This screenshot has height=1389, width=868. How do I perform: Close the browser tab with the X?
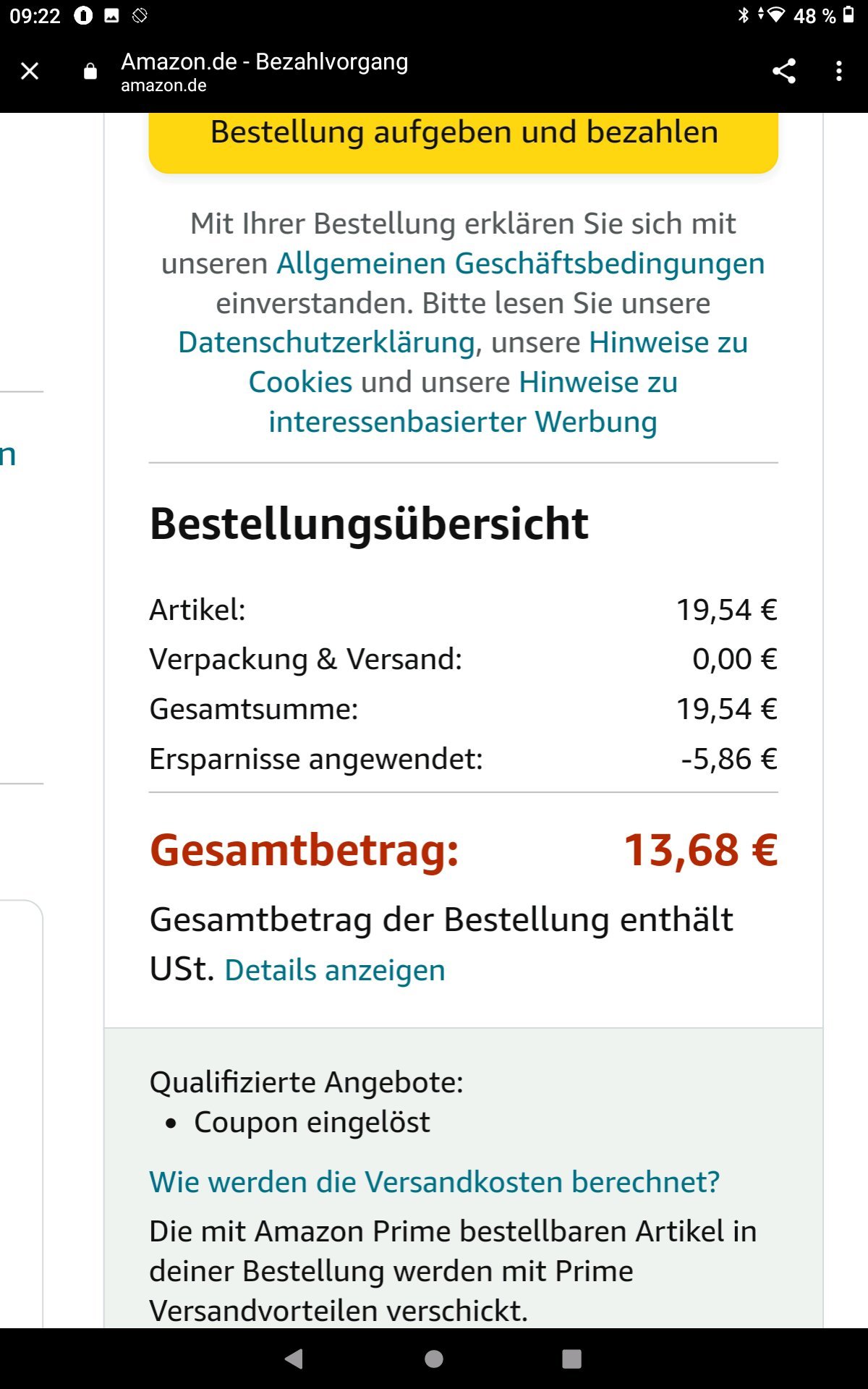coord(30,71)
